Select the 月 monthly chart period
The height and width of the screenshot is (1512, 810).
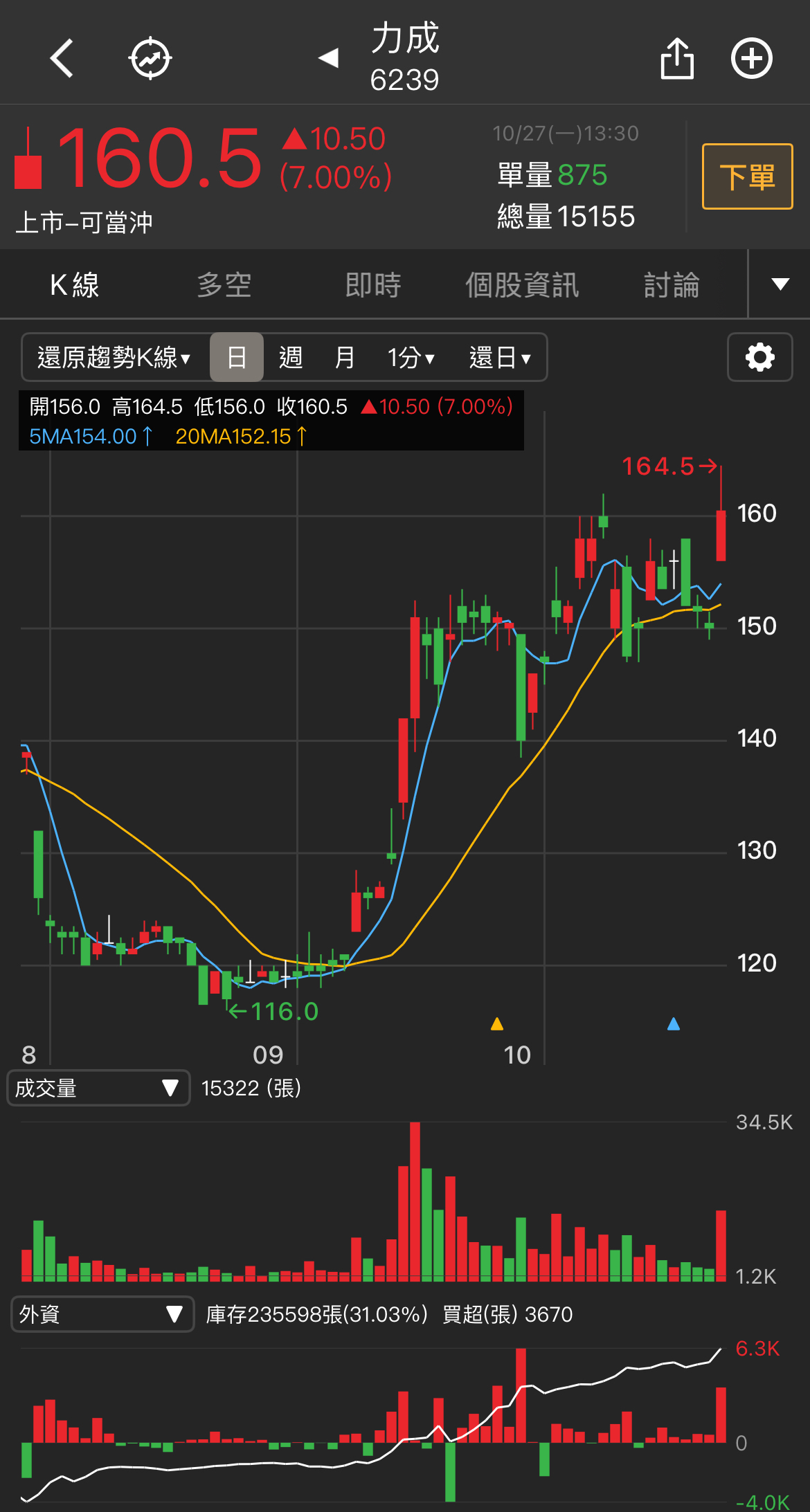pyautogui.click(x=344, y=358)
